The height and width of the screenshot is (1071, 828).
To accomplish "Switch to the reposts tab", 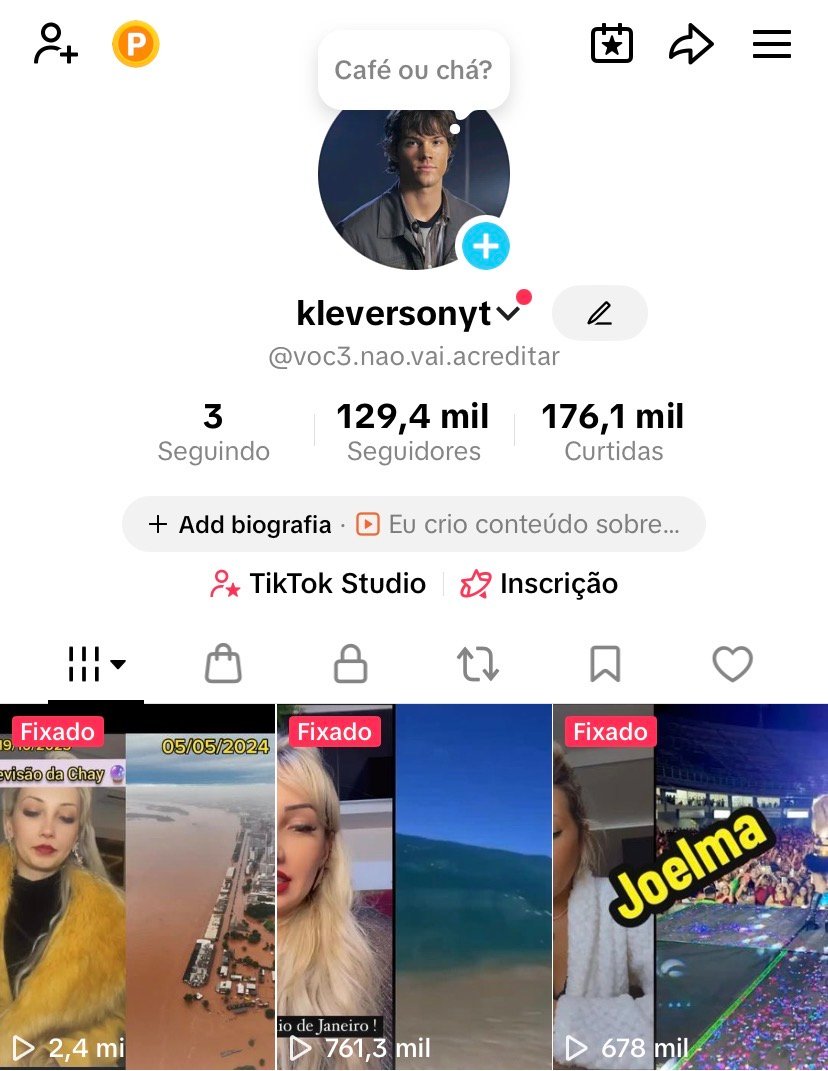I will (478, 664).
